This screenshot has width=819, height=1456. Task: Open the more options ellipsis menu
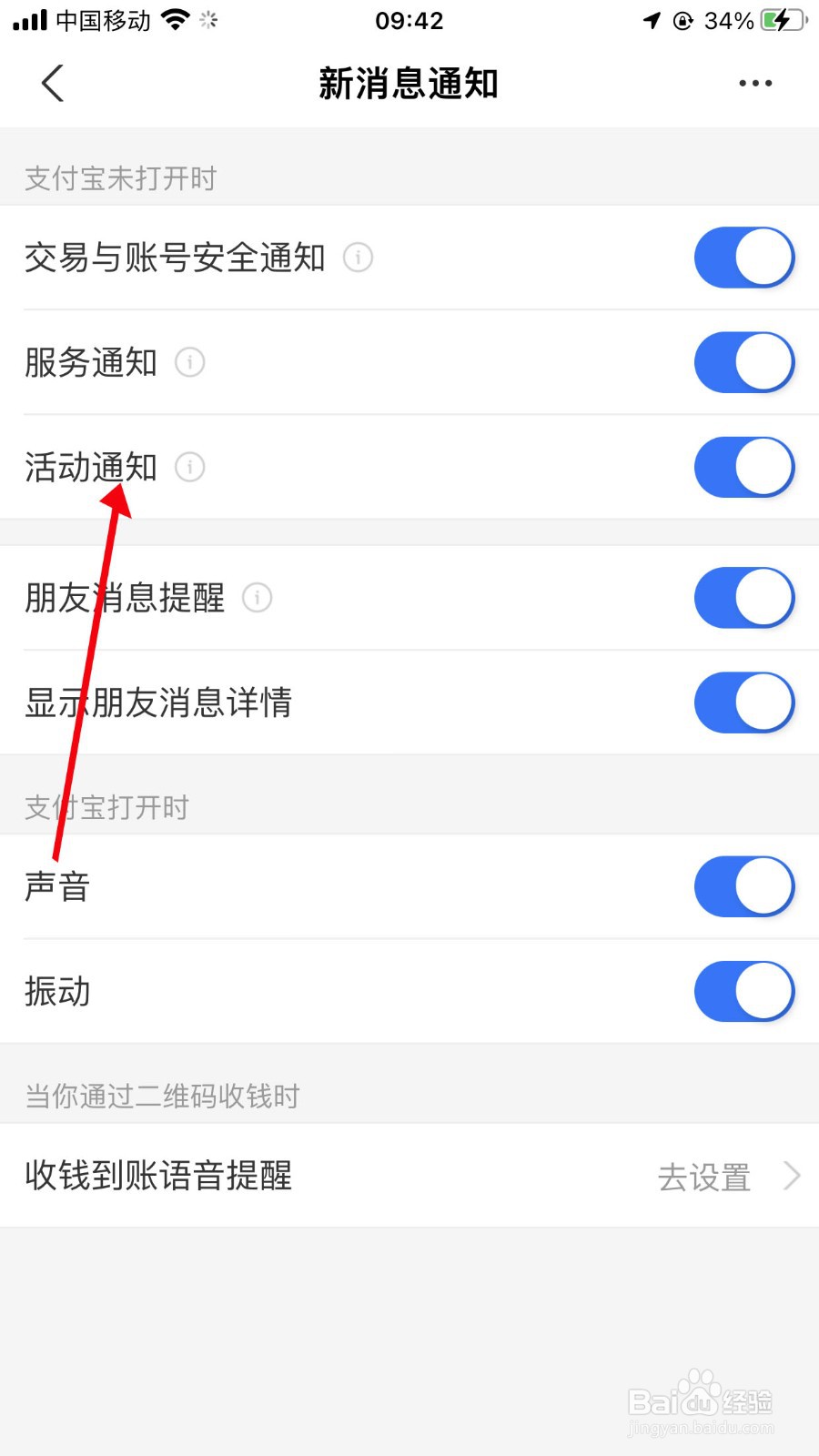tap(755, 82)
